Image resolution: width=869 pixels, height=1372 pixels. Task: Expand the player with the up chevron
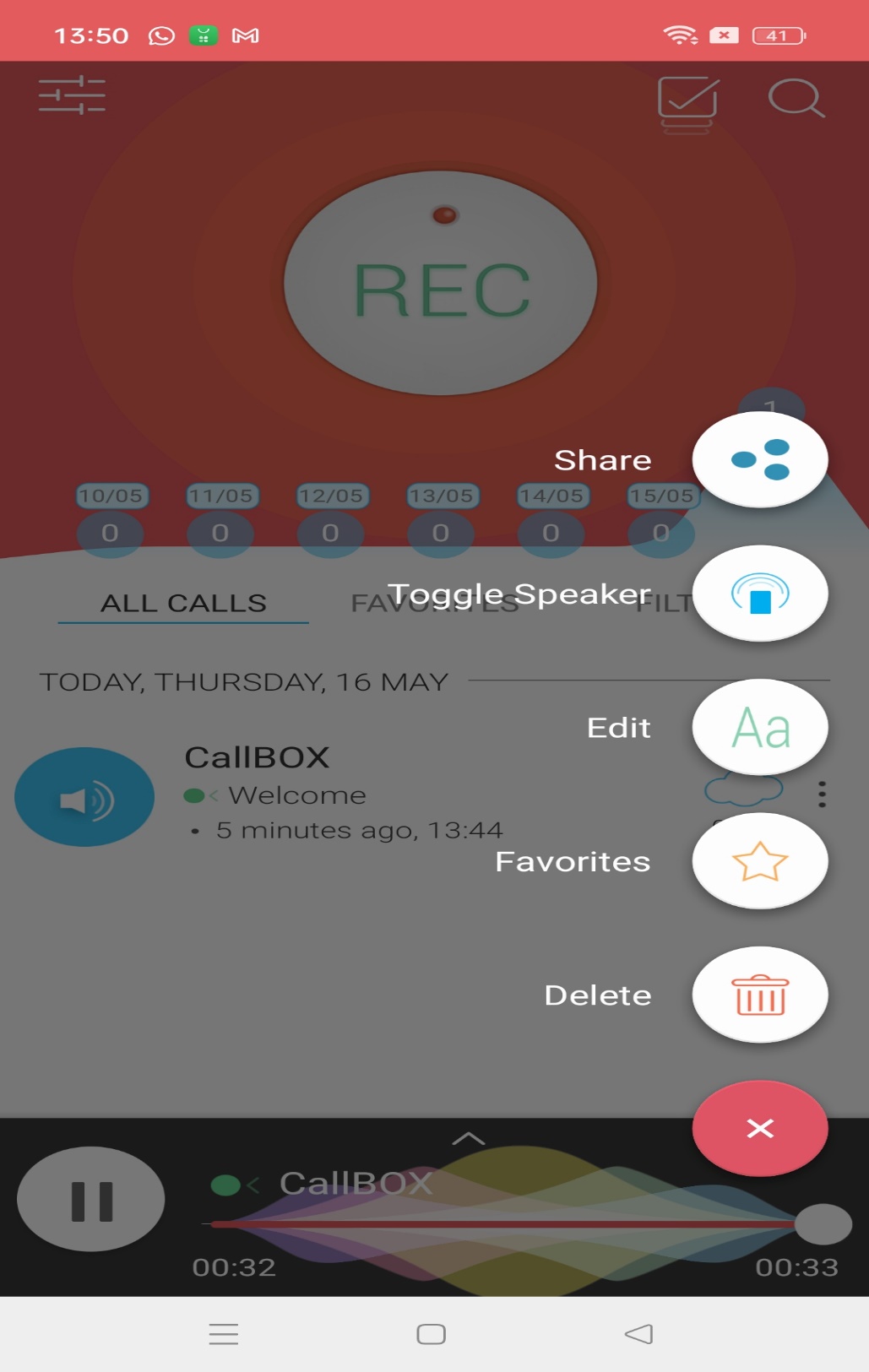coord(468,1139)
